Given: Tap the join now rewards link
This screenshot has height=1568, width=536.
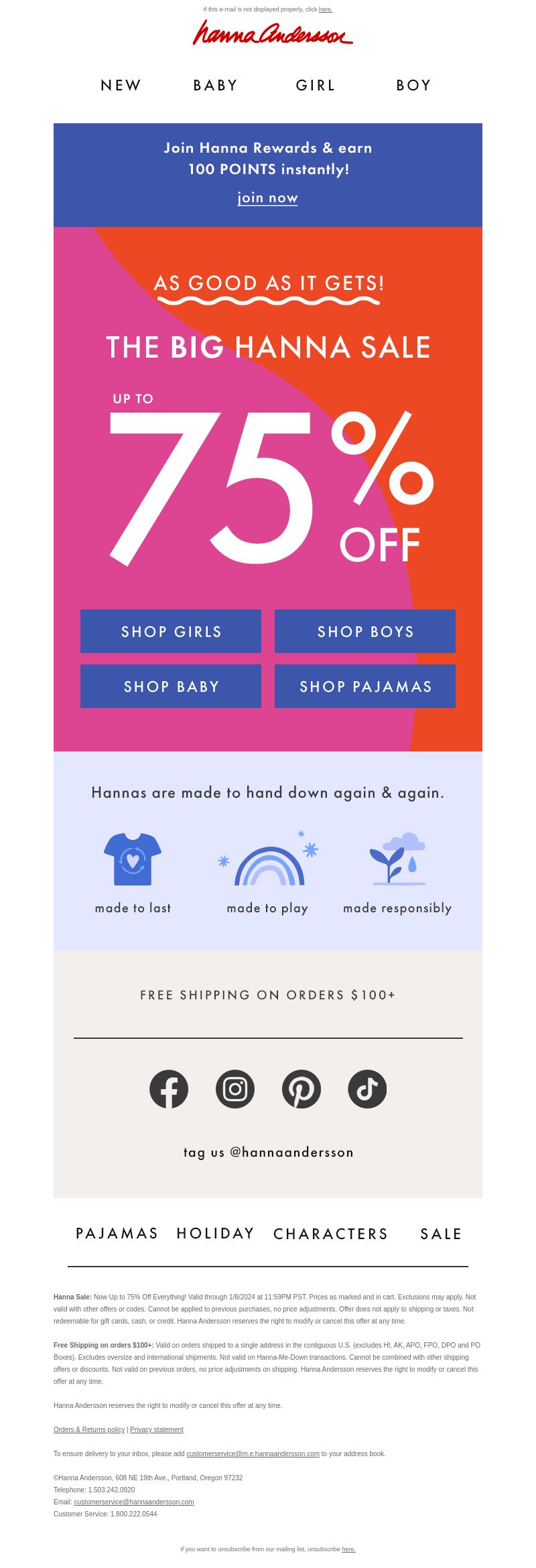Looking at the screenshot, I should (x=268, y=198).
